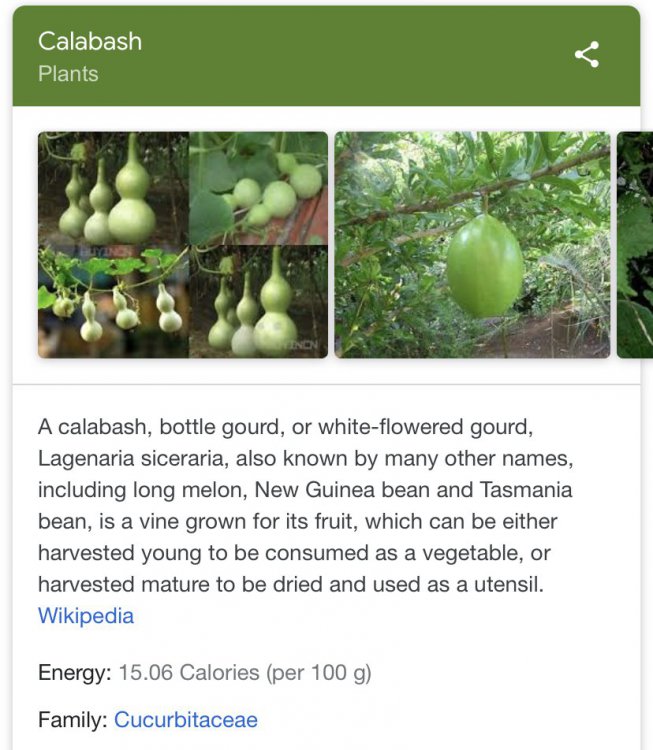Image resolution: width=653 pixels, height=750 pixels.
Task: Open the gourd collage image
Action: click(x=183, y=245)
